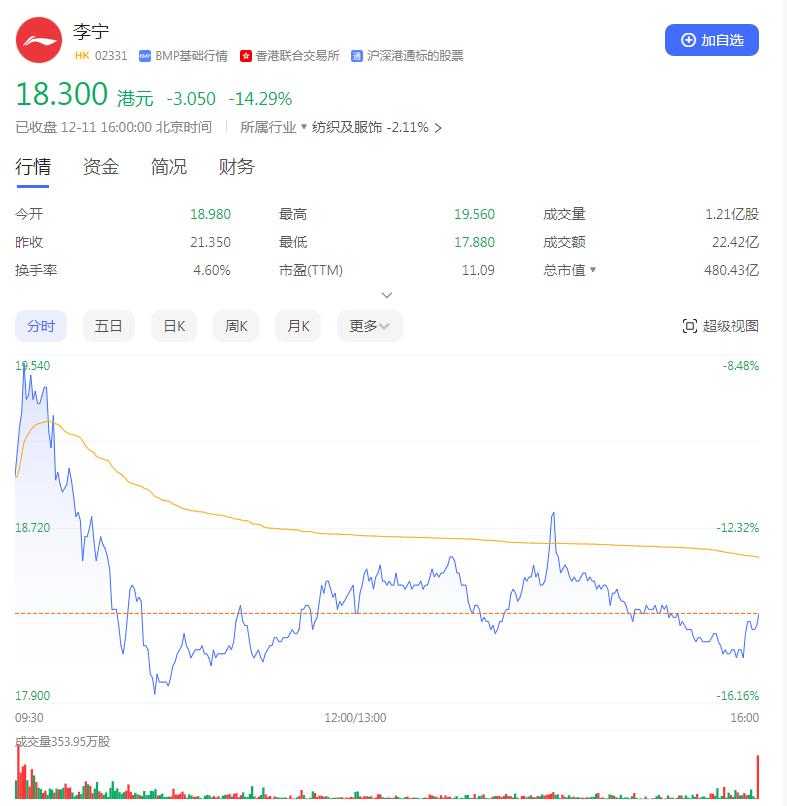Image resolution: width=787 pixels, height=806 pixels.
Task: Select the 分时 chart view
Action: tap(41, 326)
